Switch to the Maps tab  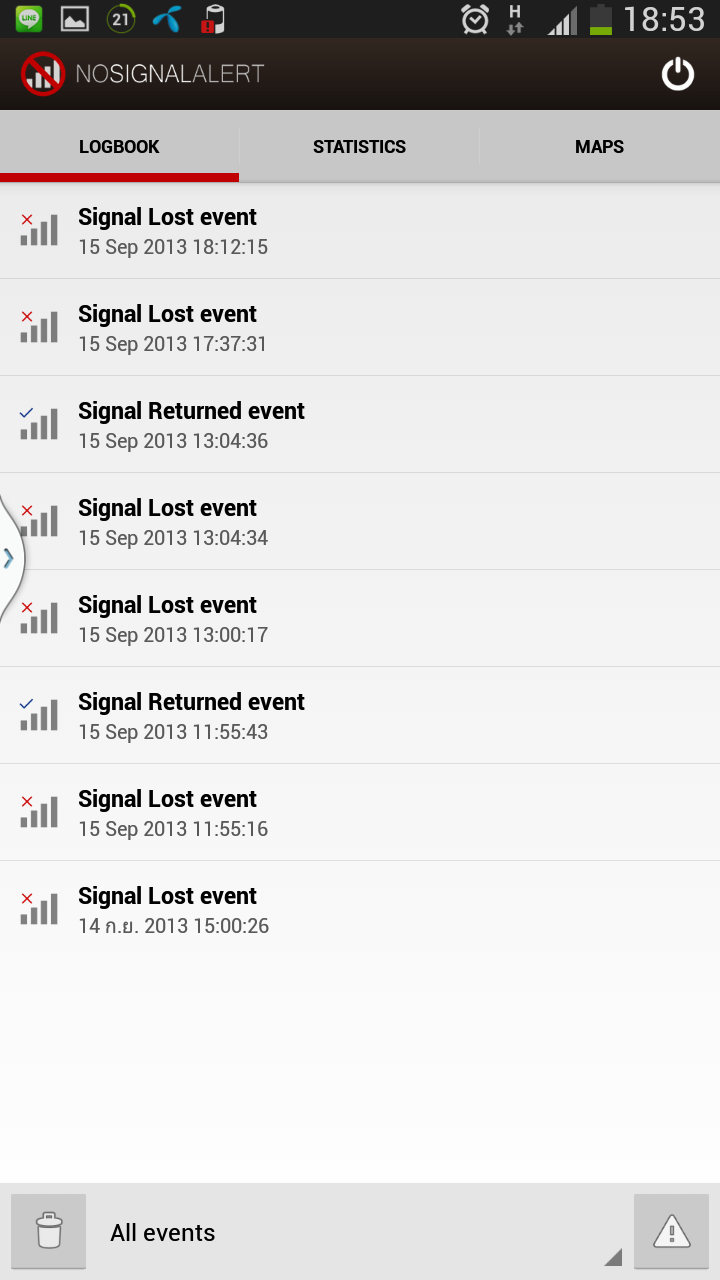tap(600, 147)
